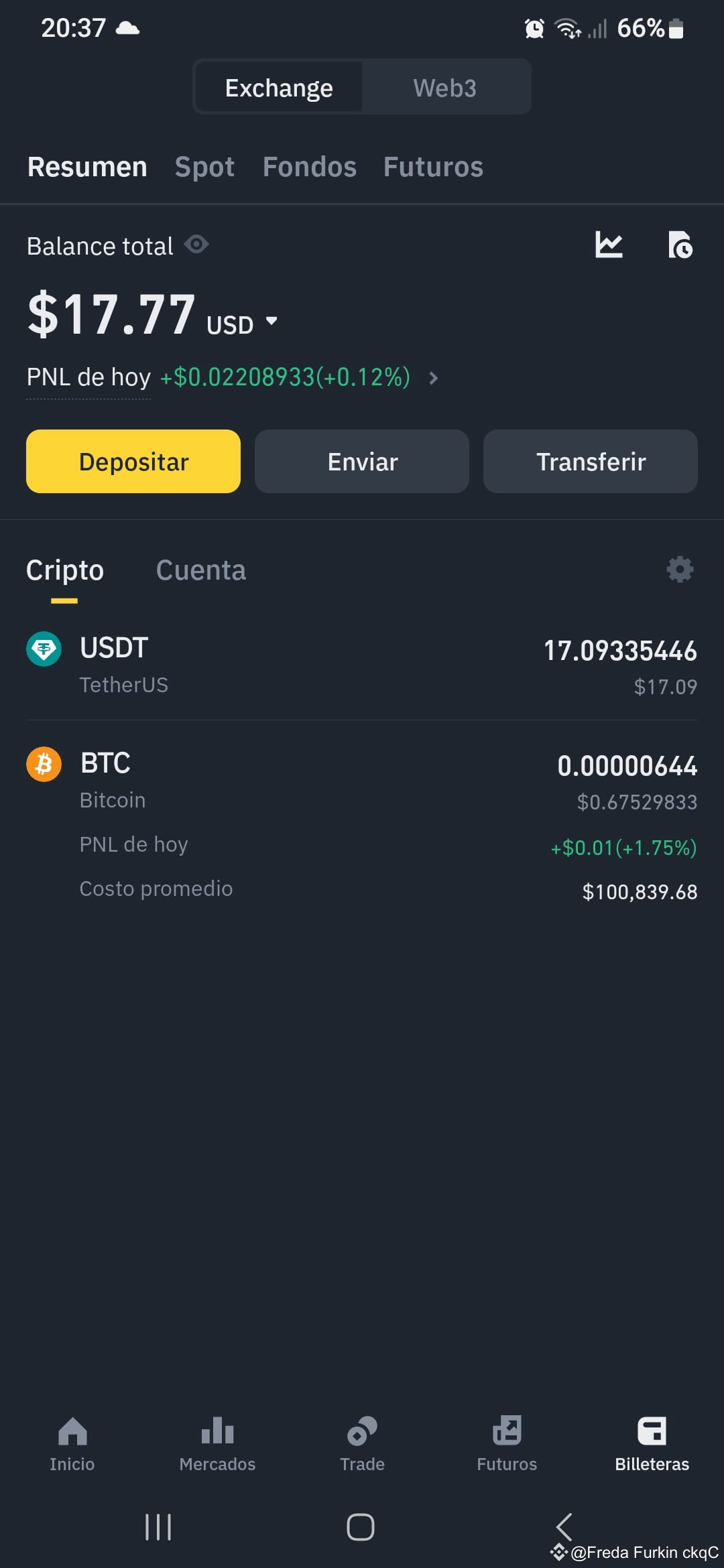The image size is (724, 1568).
Task: Go to Mercados in bottom navigation
Action: 217,1444
